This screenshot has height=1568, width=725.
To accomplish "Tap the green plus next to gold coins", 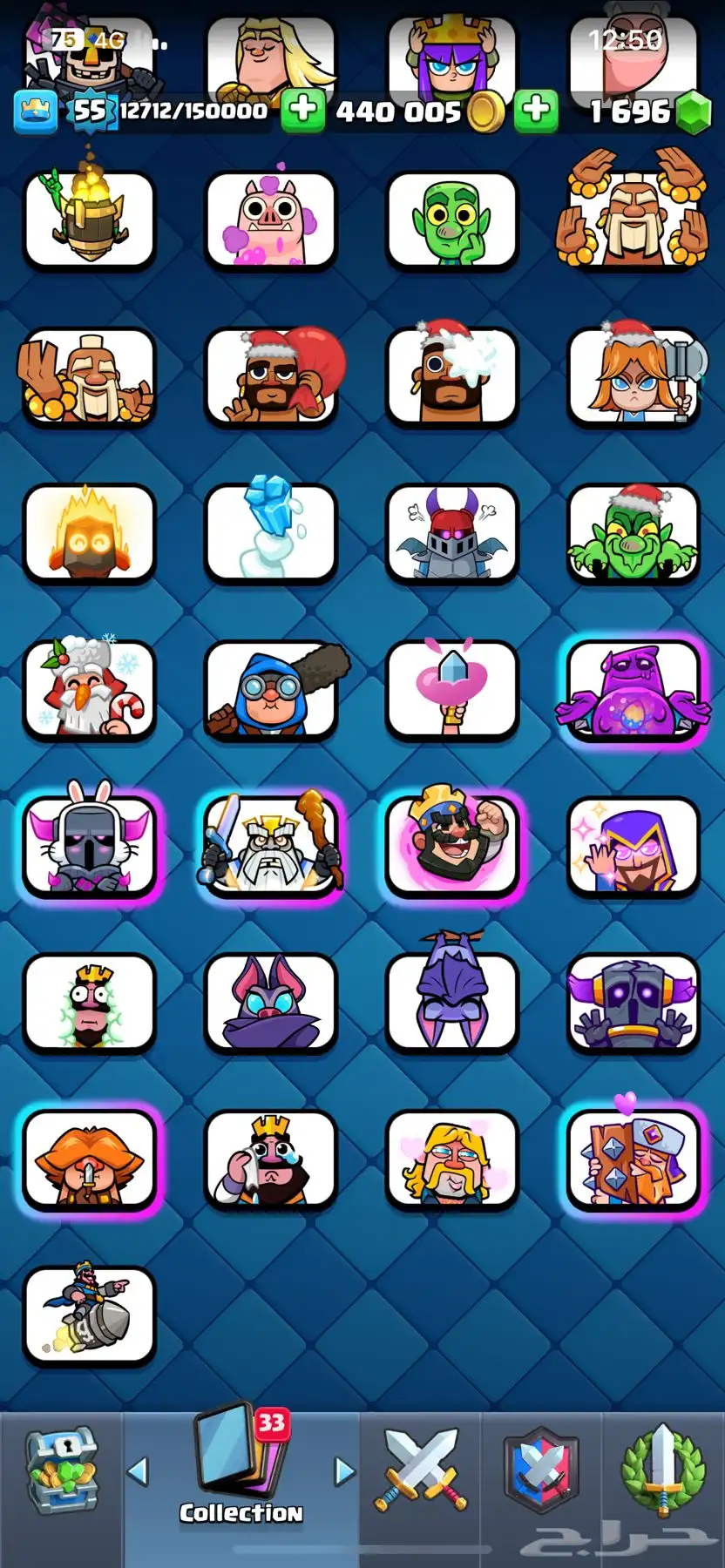I will coord(536,111).
